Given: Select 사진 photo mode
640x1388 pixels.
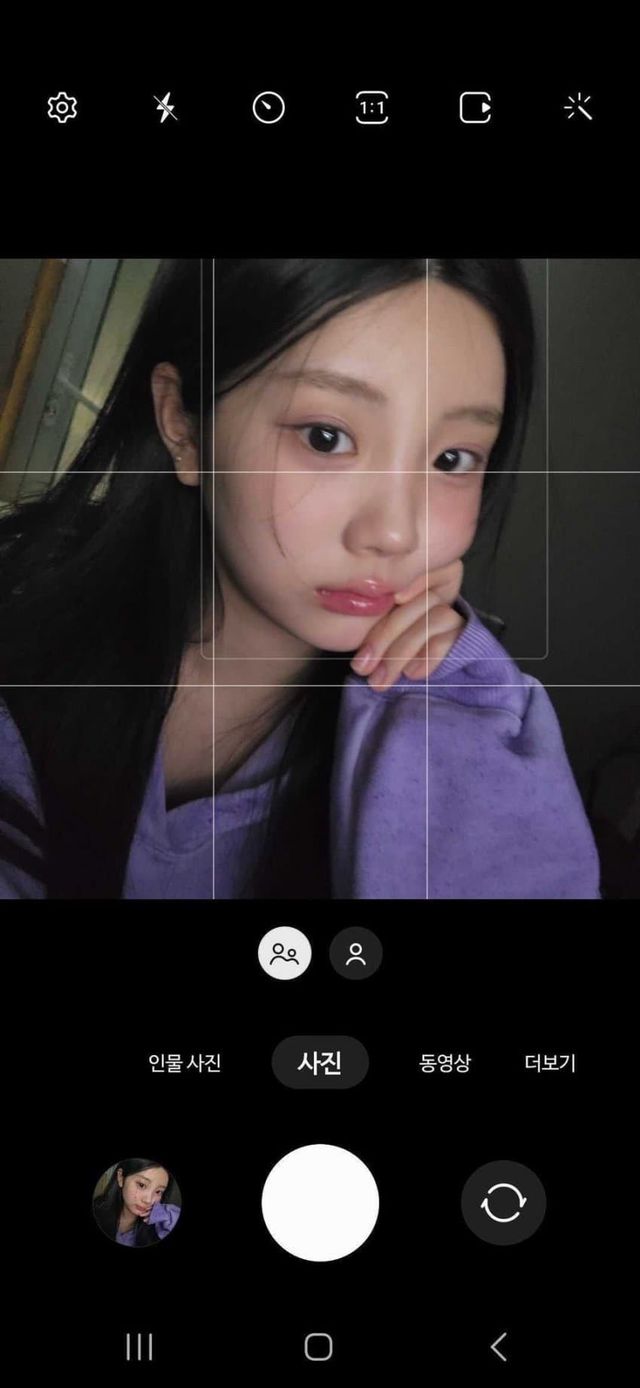Looking at the screenshot, I should (x=320, y=1062).
